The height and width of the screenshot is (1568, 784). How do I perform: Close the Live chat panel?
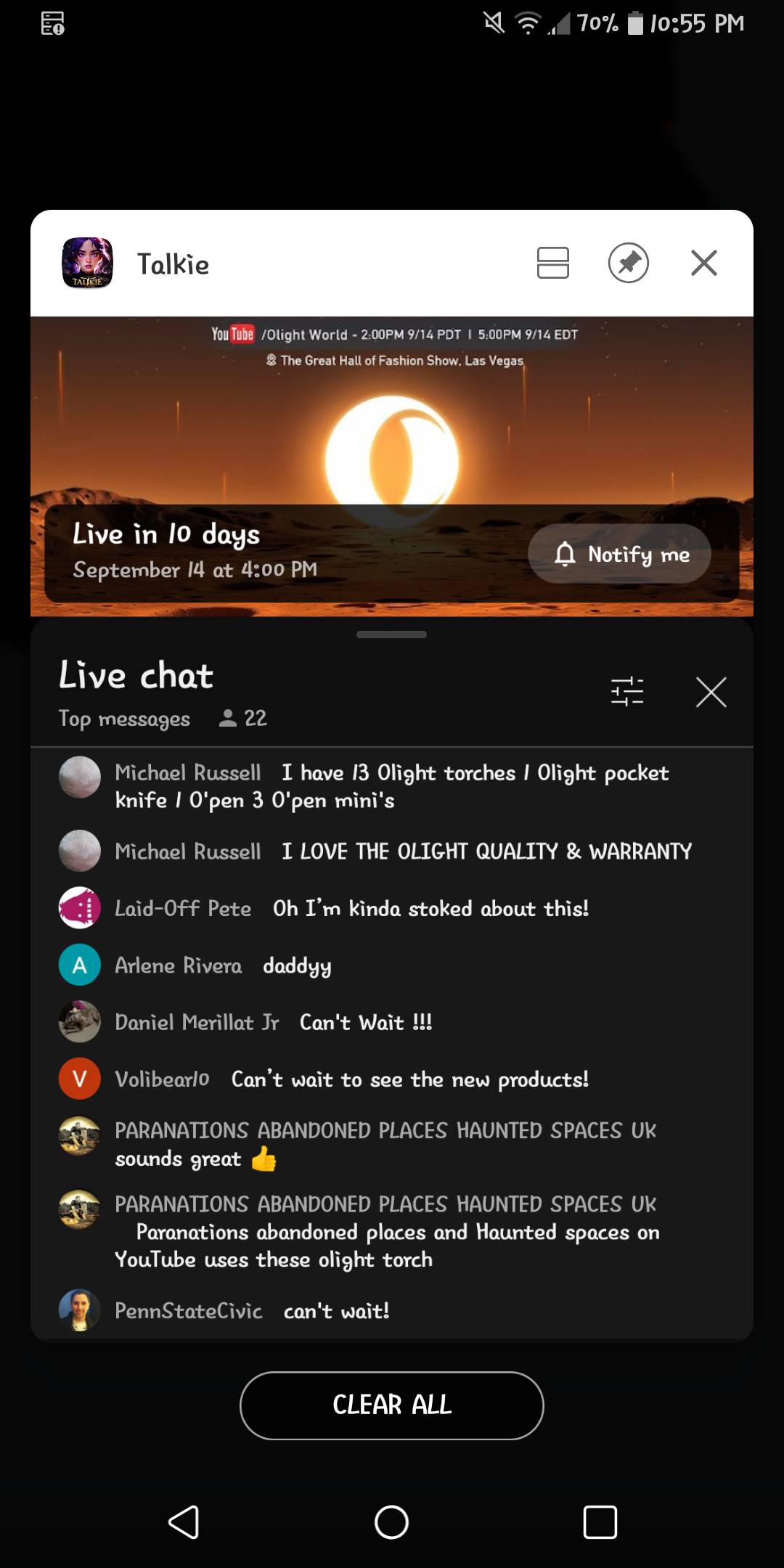711,692
